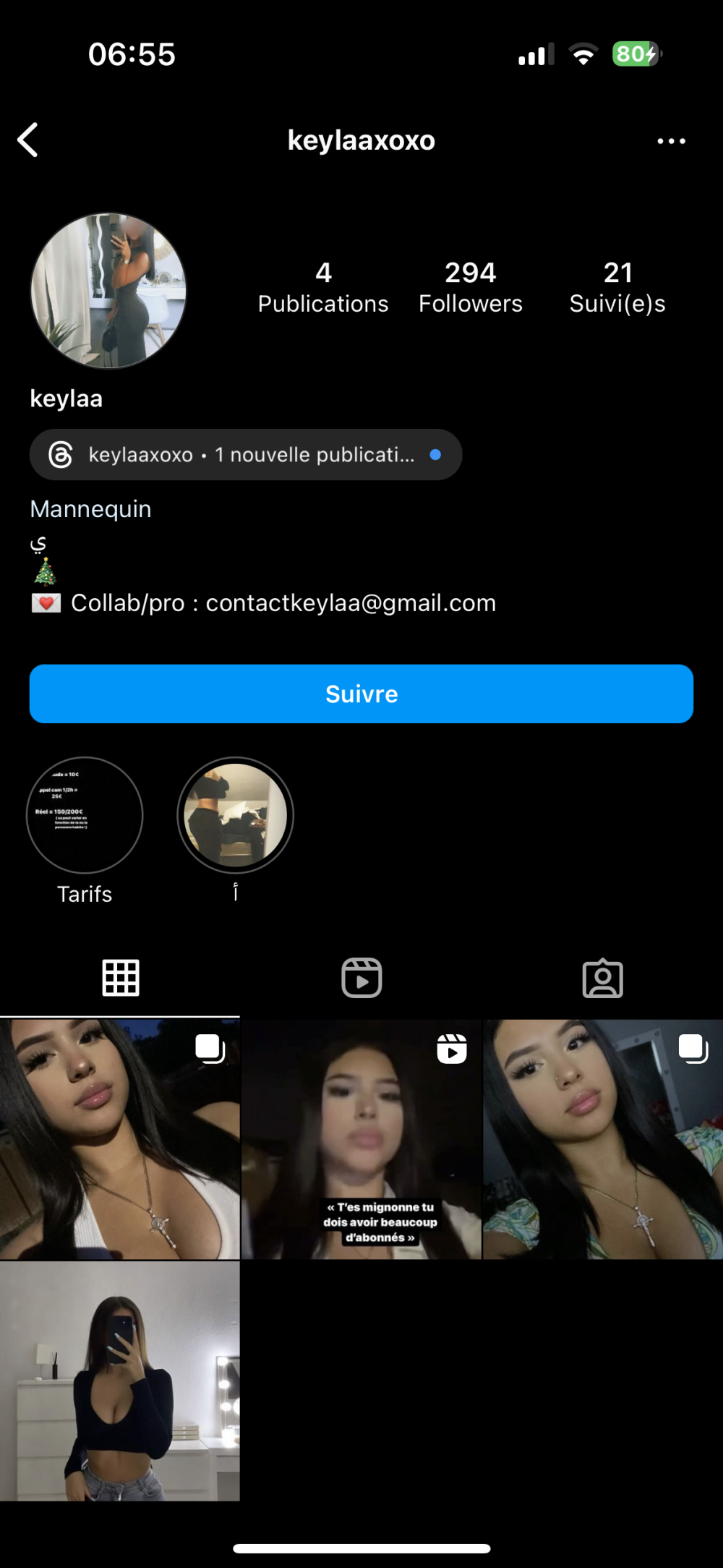
Task: Switch to the tagged photos tab
Action: (x=602, y=978)
